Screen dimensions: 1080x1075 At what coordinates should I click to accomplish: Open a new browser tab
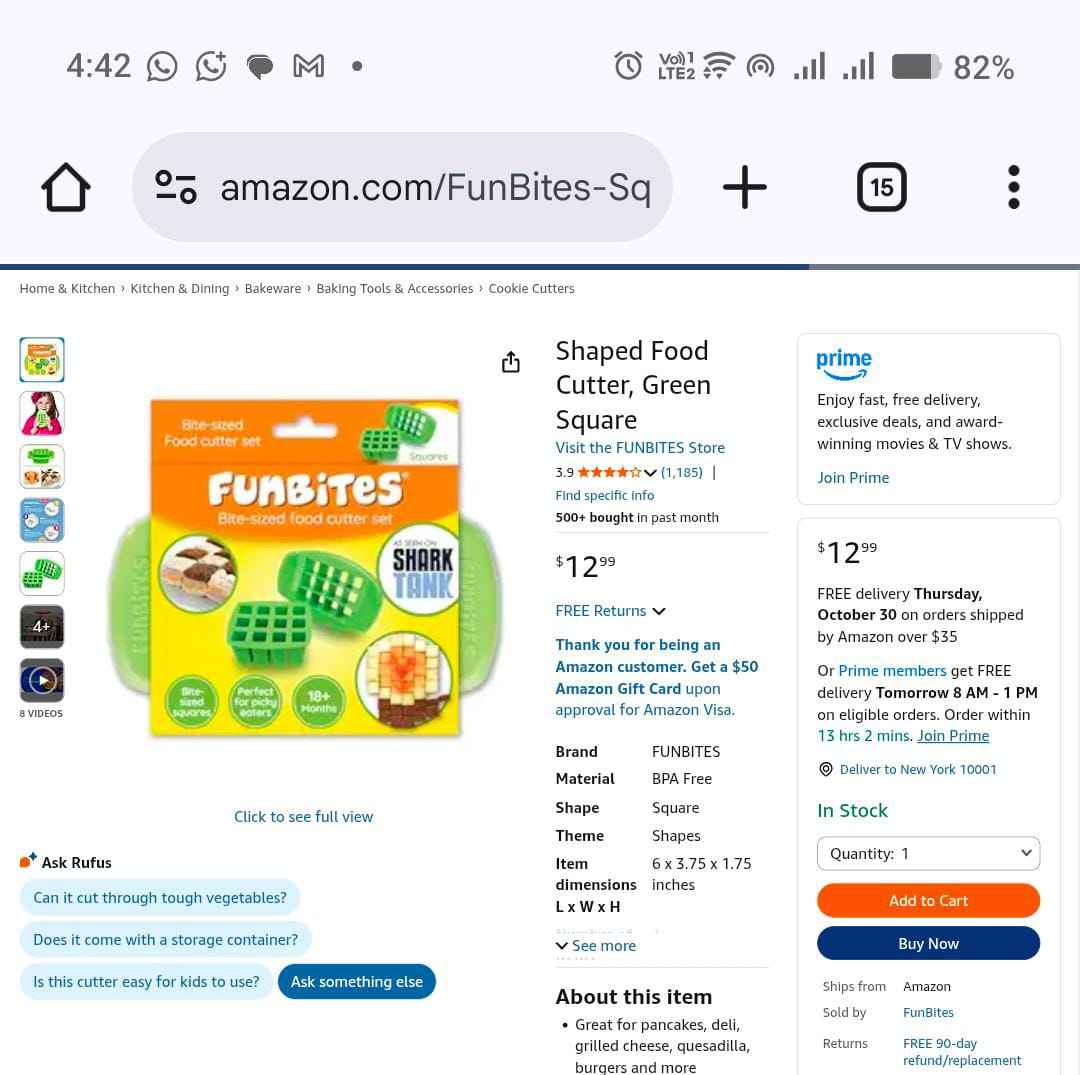point(744,187)
